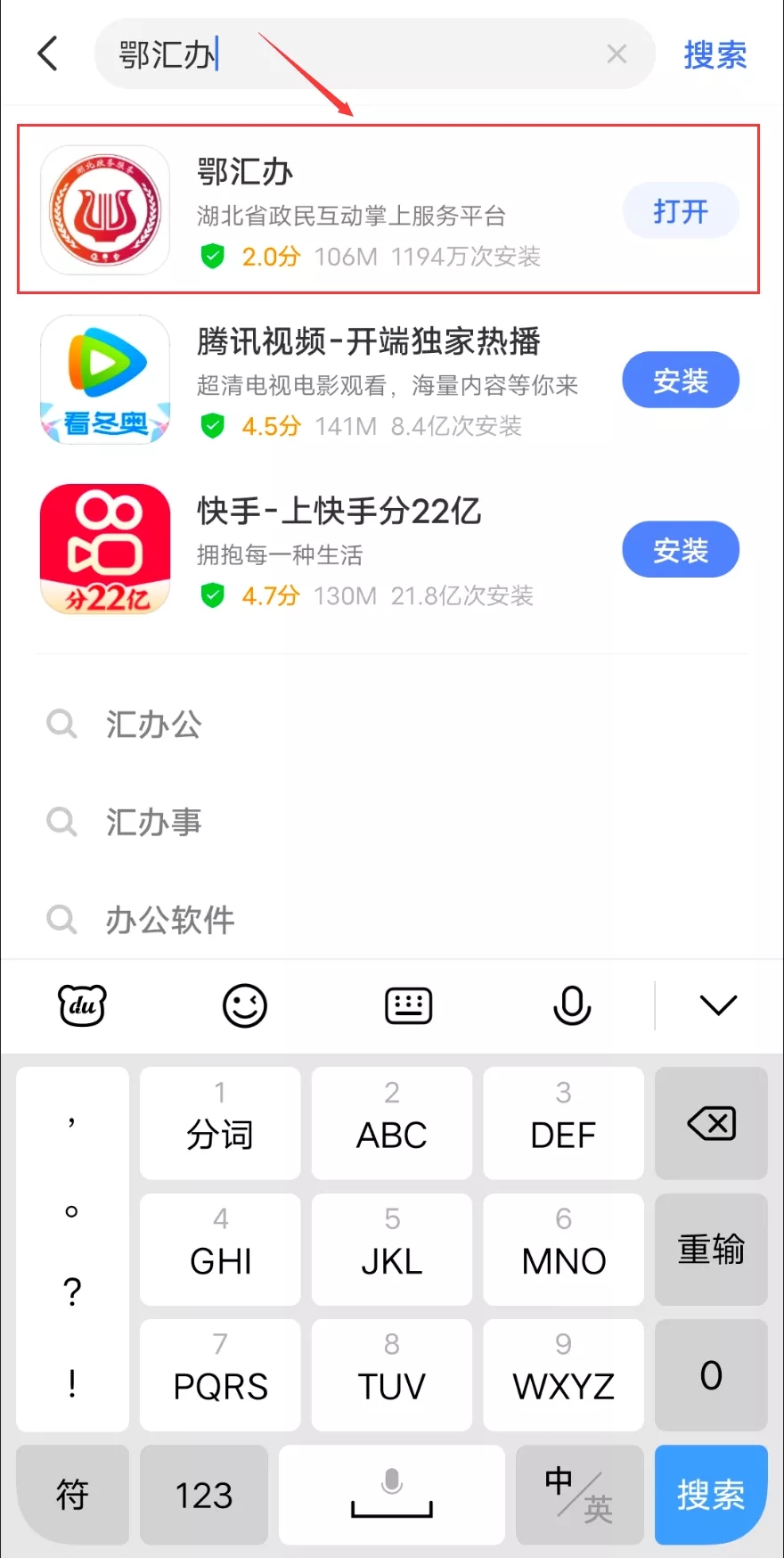
Task: Hit the blue 搜索 key on the keyboard
Action: 711,1495
